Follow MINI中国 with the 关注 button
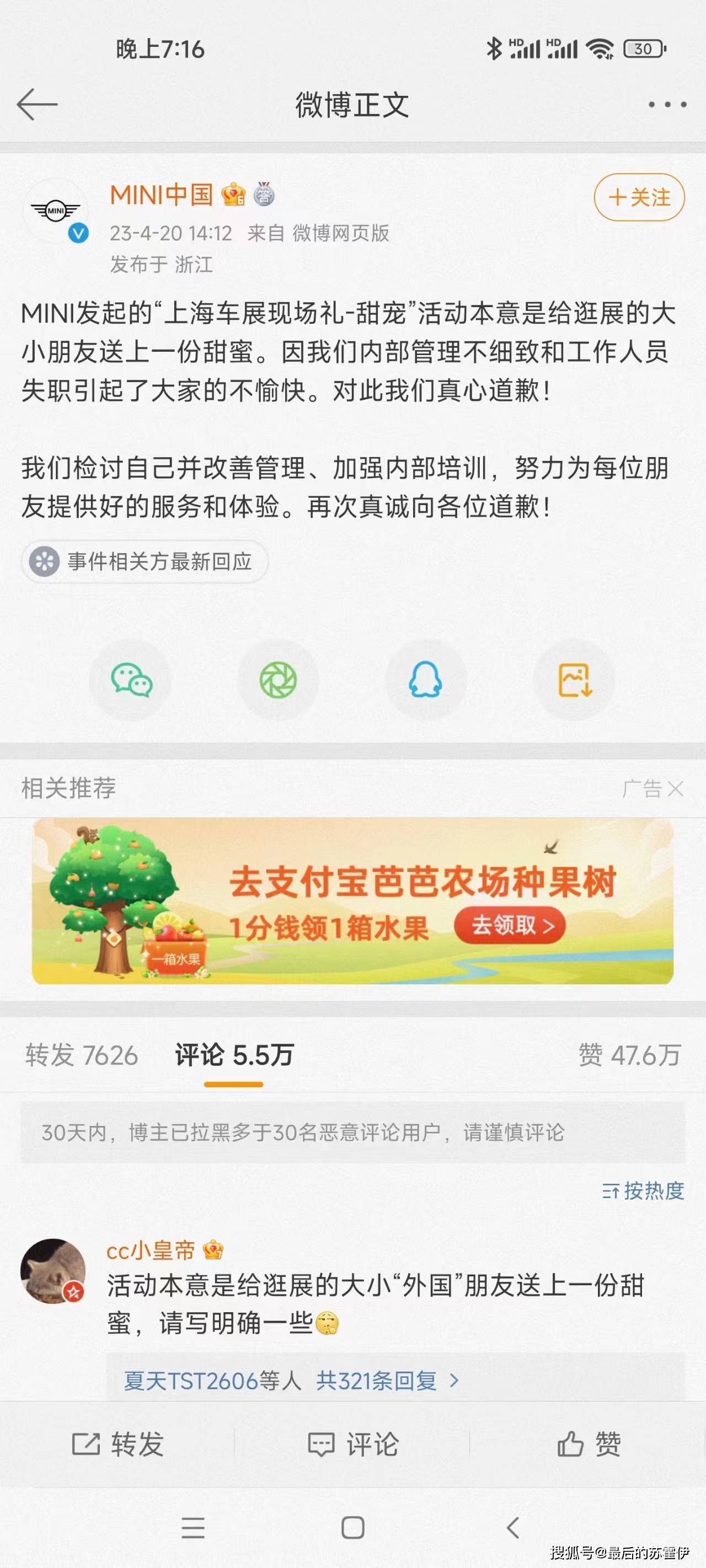The height and width of the screenshot is (1568, 706). [639, 197]
